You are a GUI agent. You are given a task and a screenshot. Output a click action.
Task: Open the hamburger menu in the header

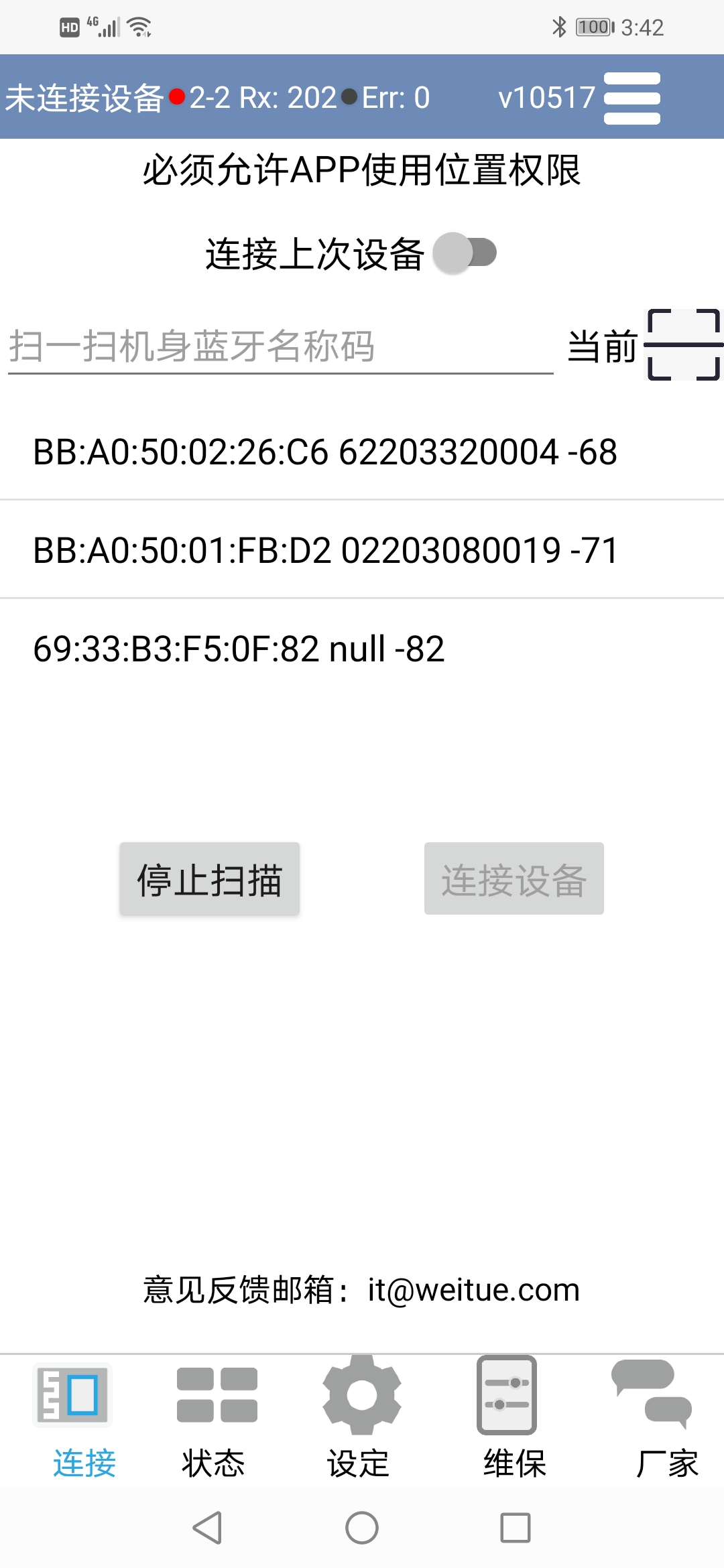pyautogui.click(x=631, y=98)
